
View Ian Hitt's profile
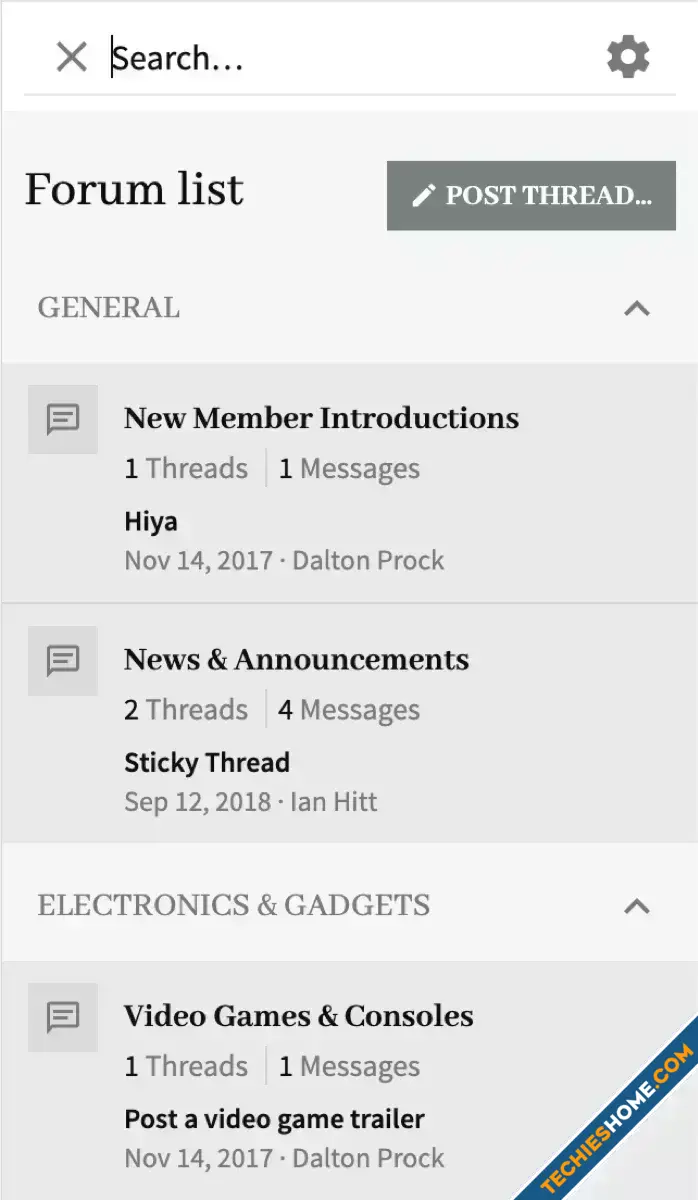pos(334,802)
